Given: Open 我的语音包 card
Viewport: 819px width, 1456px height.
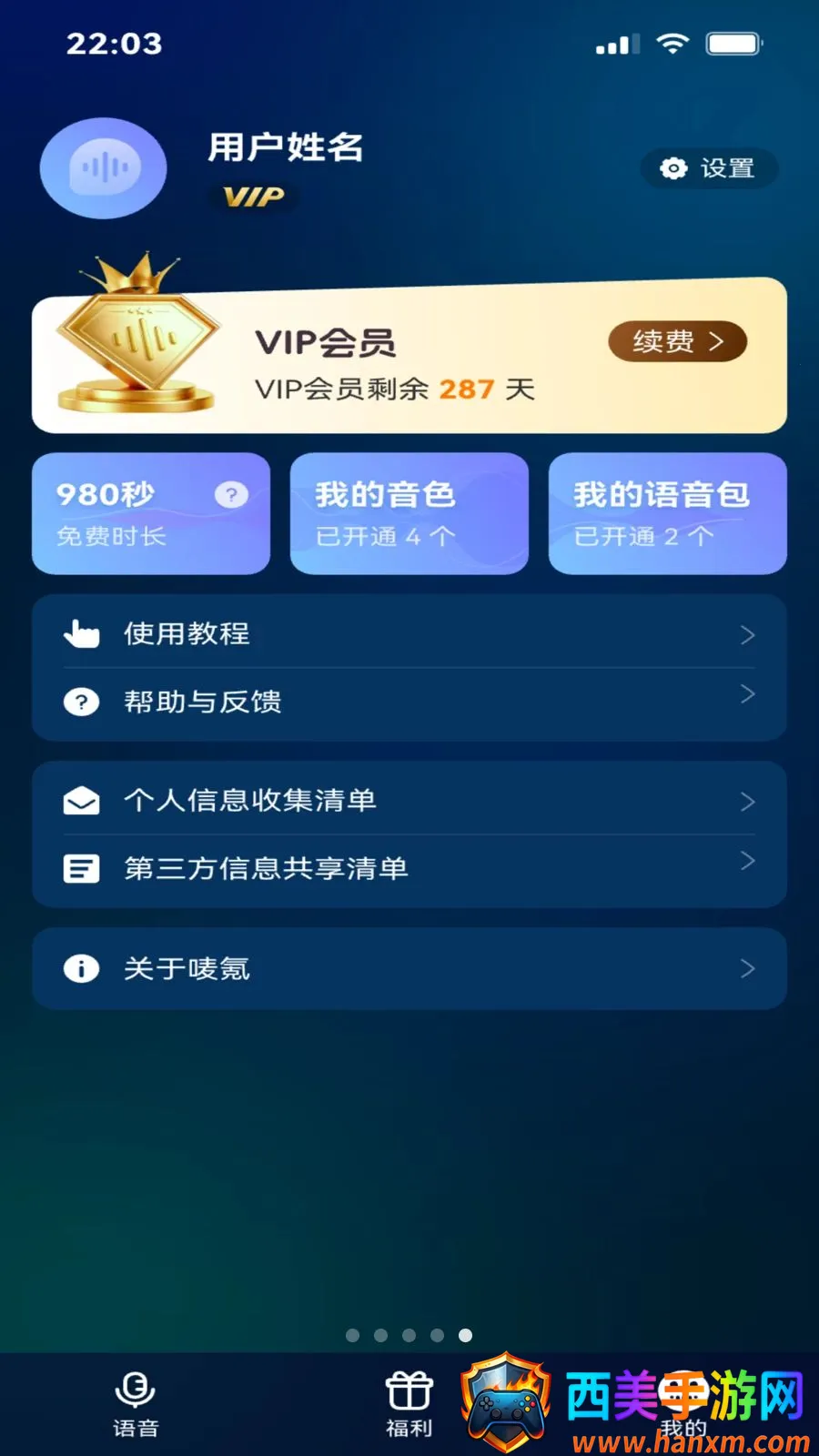Looking at the screenshot, I should (x=668, y=514).
